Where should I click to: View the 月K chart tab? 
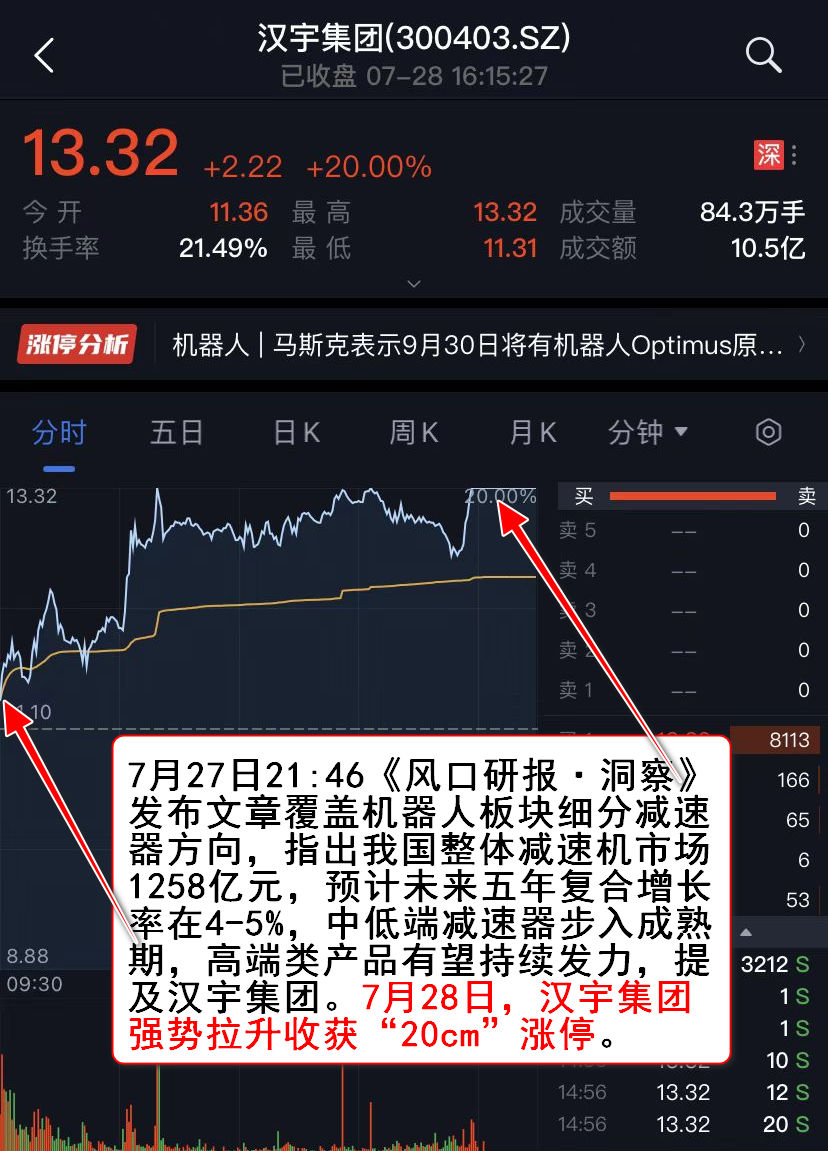[532, 433]
